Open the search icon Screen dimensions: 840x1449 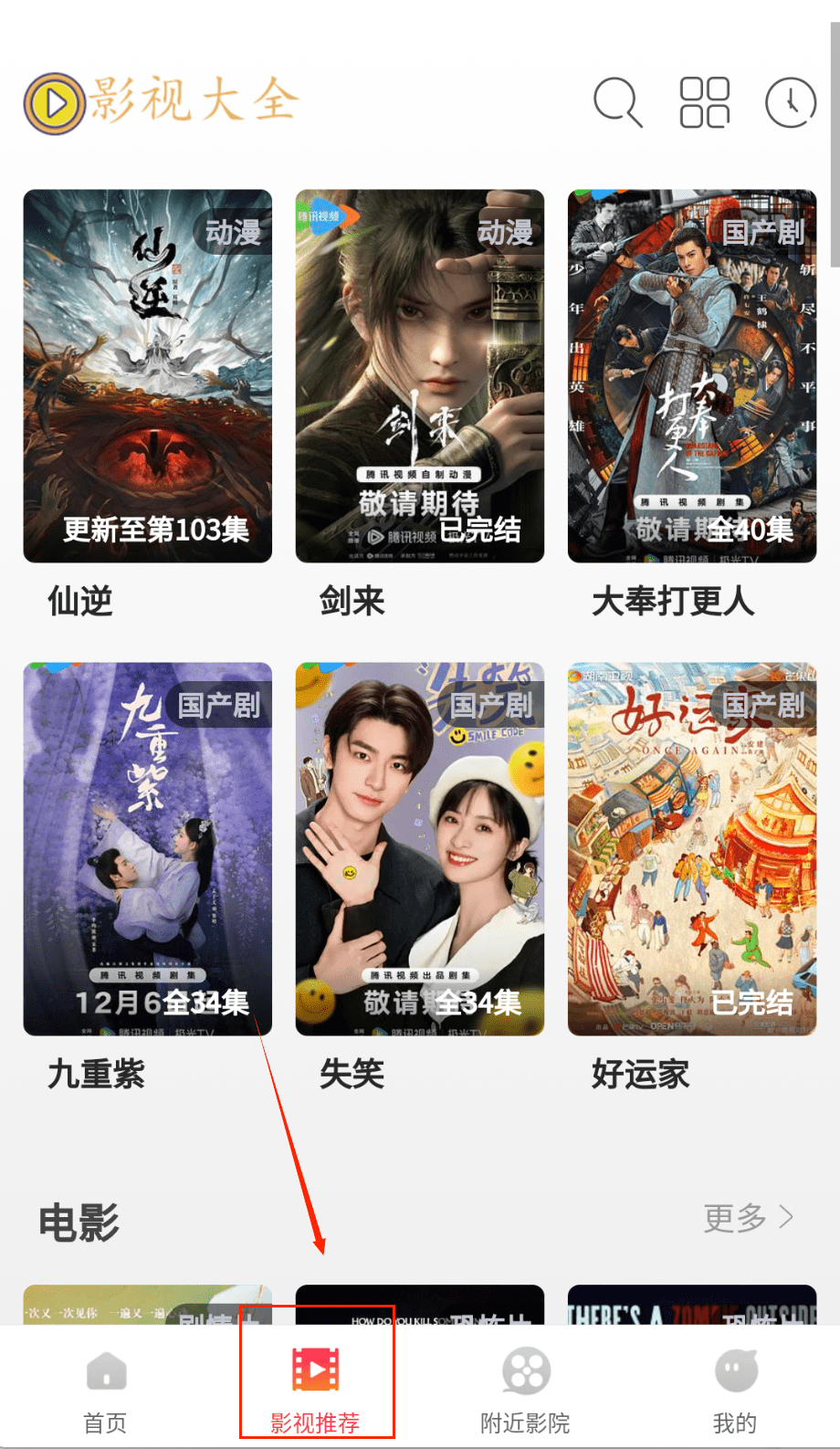(618, 102)
